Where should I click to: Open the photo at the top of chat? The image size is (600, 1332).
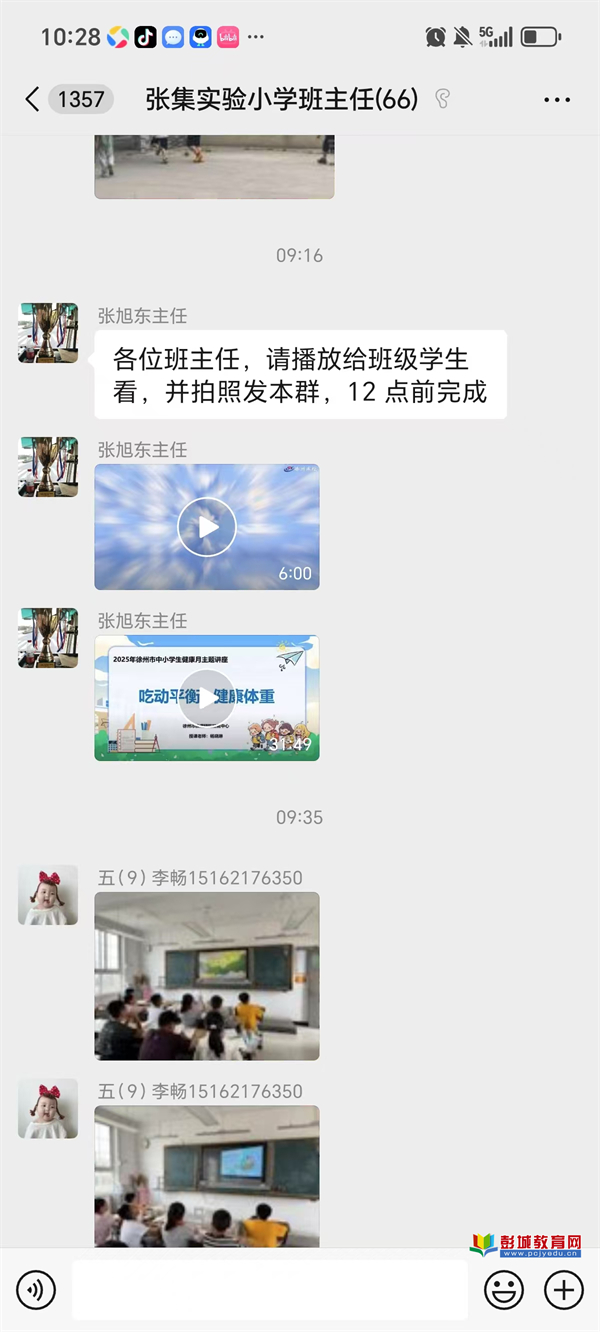[214, 167]
